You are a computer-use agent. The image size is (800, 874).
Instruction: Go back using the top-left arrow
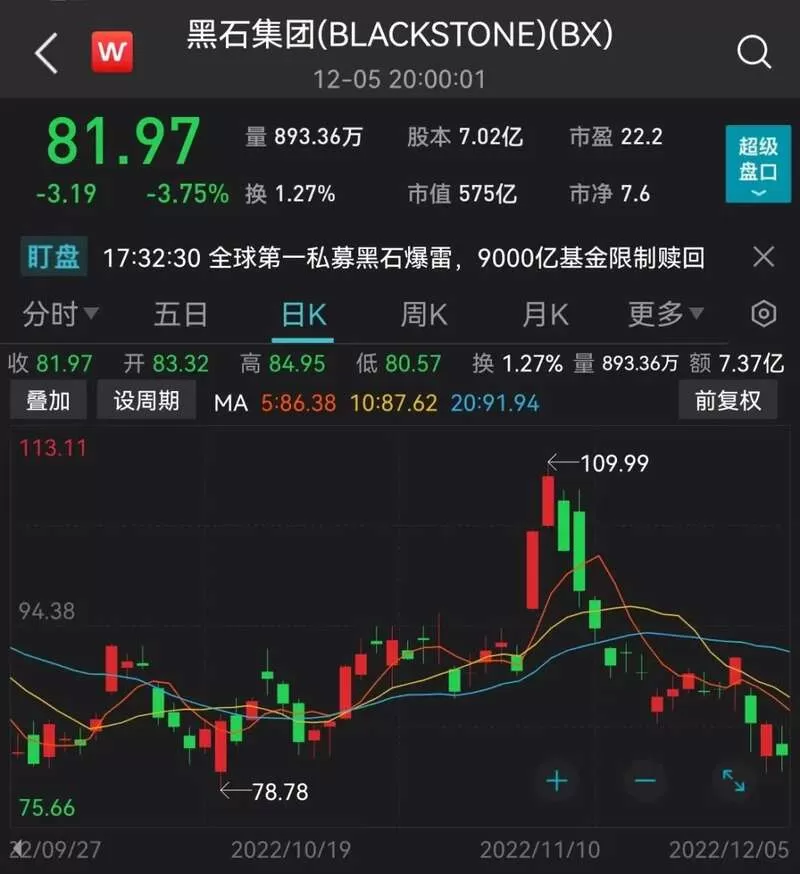pyautogui.click(x=46, y=53)
